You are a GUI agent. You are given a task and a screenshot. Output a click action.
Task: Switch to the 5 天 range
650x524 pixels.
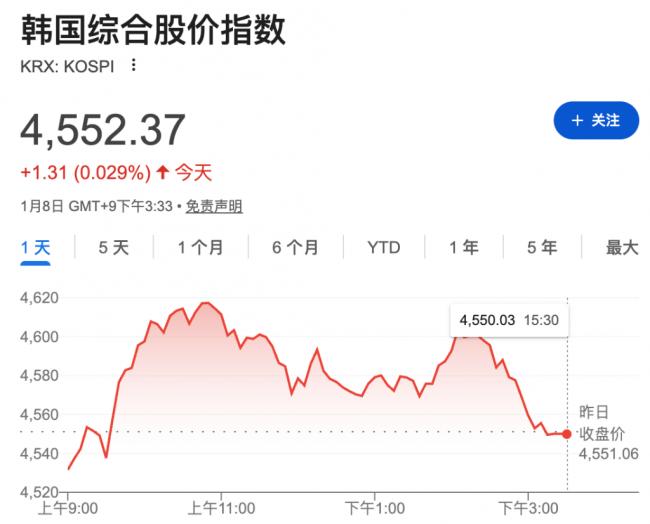pos(113,248)
